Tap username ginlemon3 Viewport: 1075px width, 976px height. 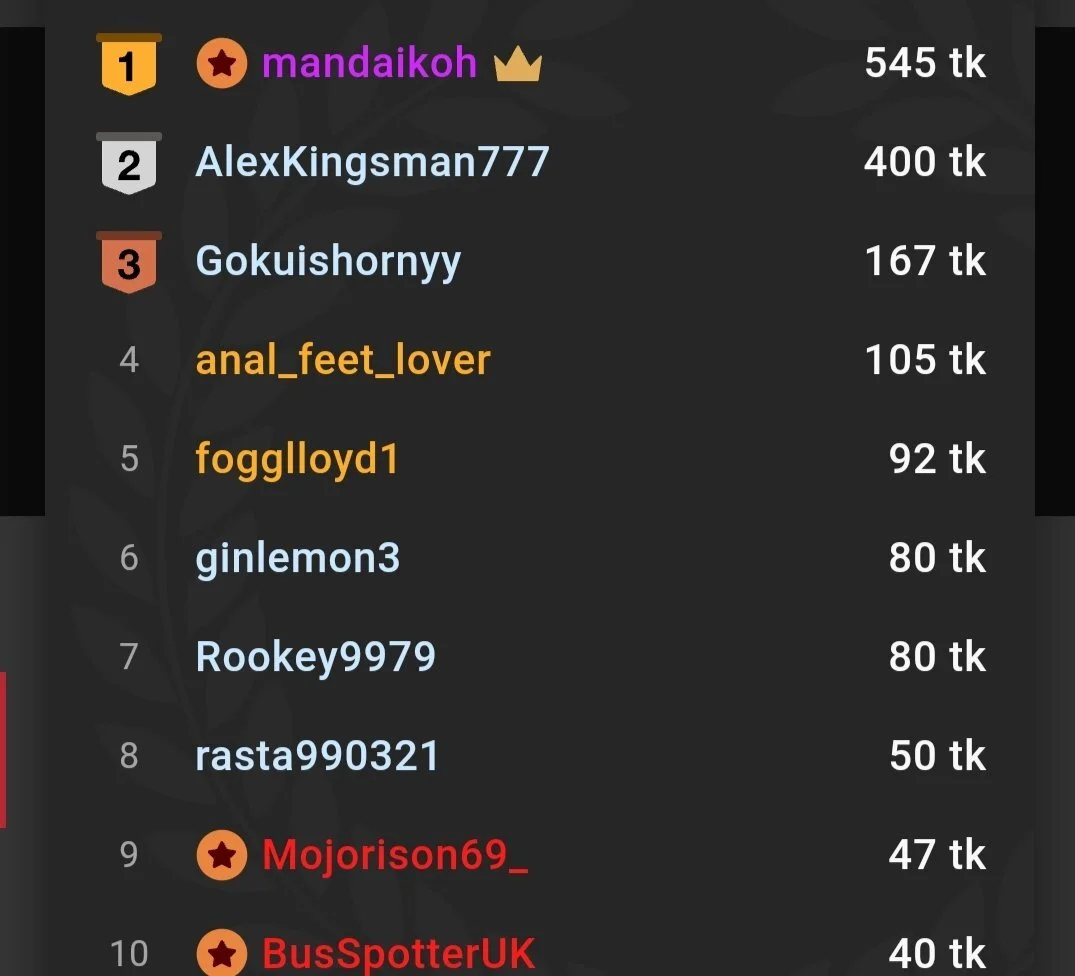(297, 557)
